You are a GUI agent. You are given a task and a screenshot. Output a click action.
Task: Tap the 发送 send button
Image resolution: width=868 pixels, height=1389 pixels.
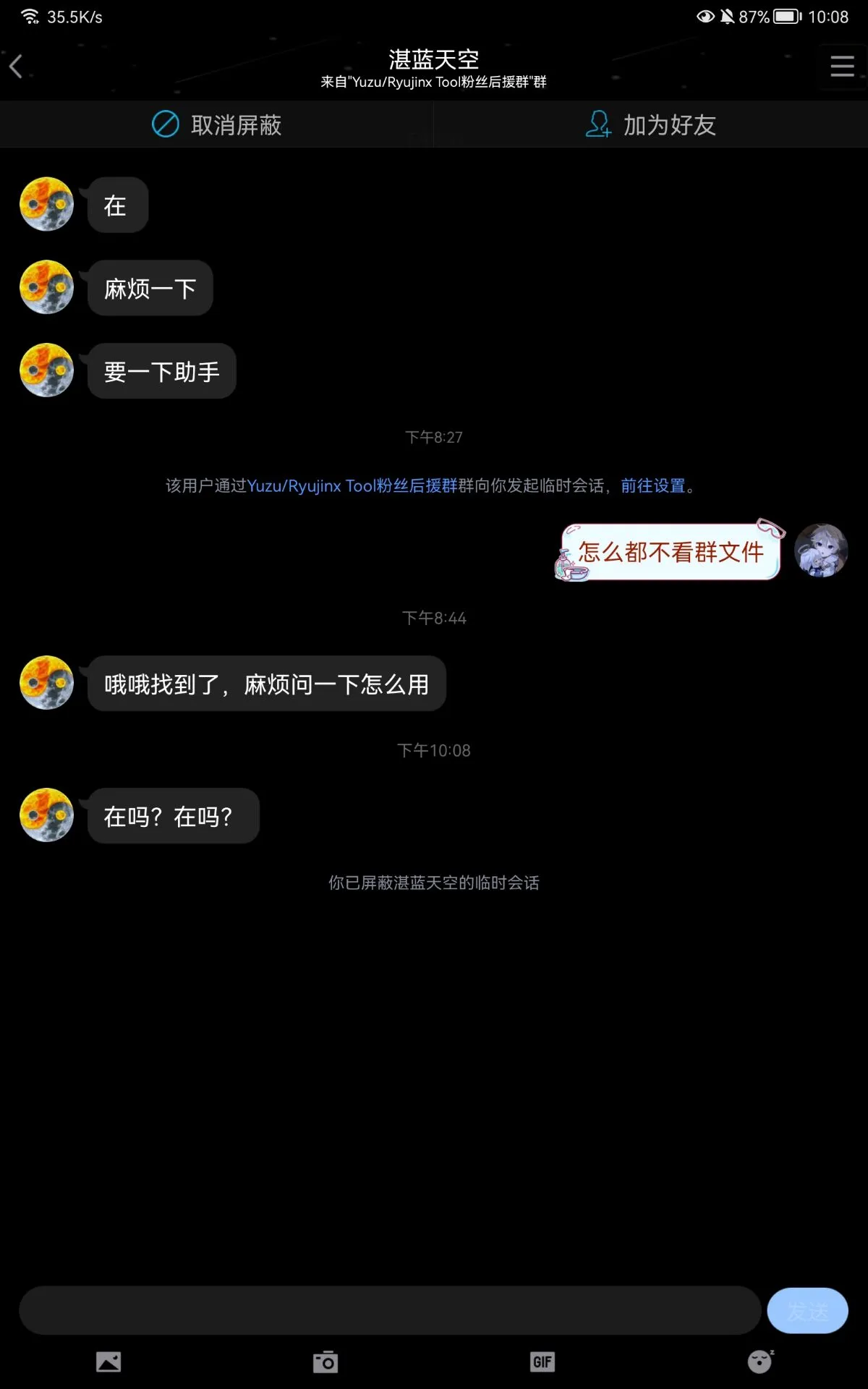pos(807,1310)
